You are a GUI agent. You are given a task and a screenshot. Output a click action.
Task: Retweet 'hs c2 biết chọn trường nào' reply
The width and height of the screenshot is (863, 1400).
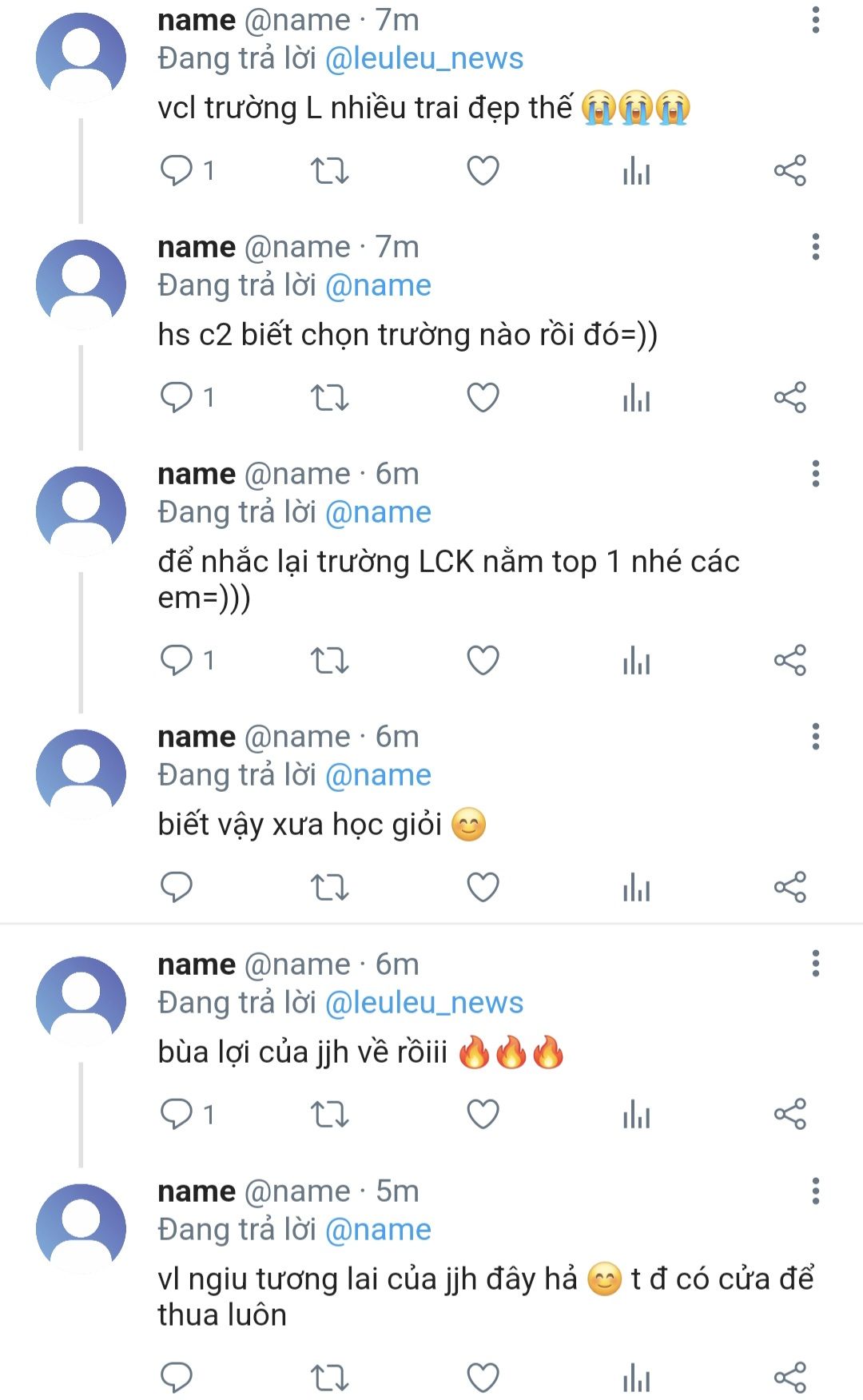(x=329, y=397)
